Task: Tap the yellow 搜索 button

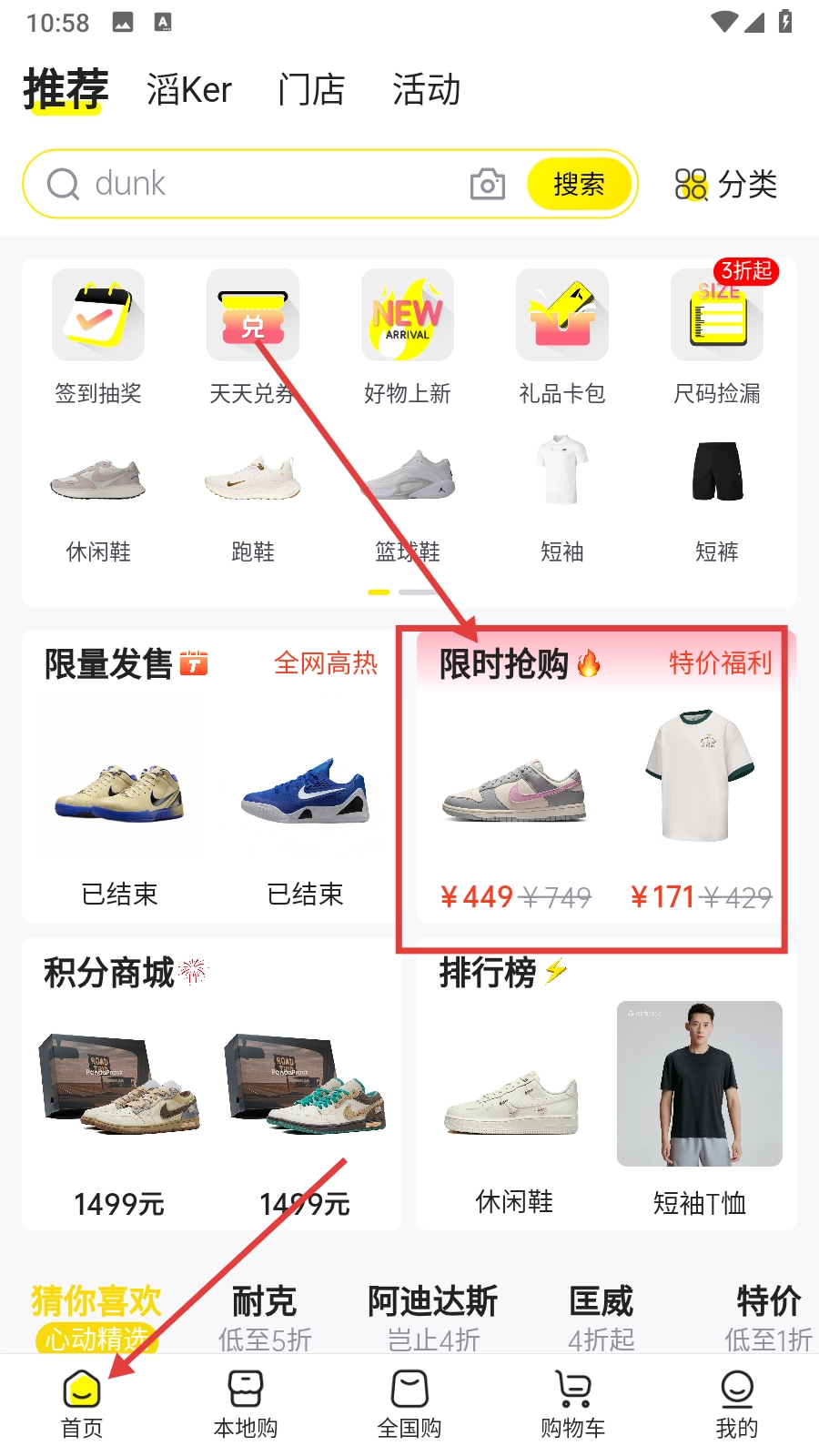Action: (579, 184)
